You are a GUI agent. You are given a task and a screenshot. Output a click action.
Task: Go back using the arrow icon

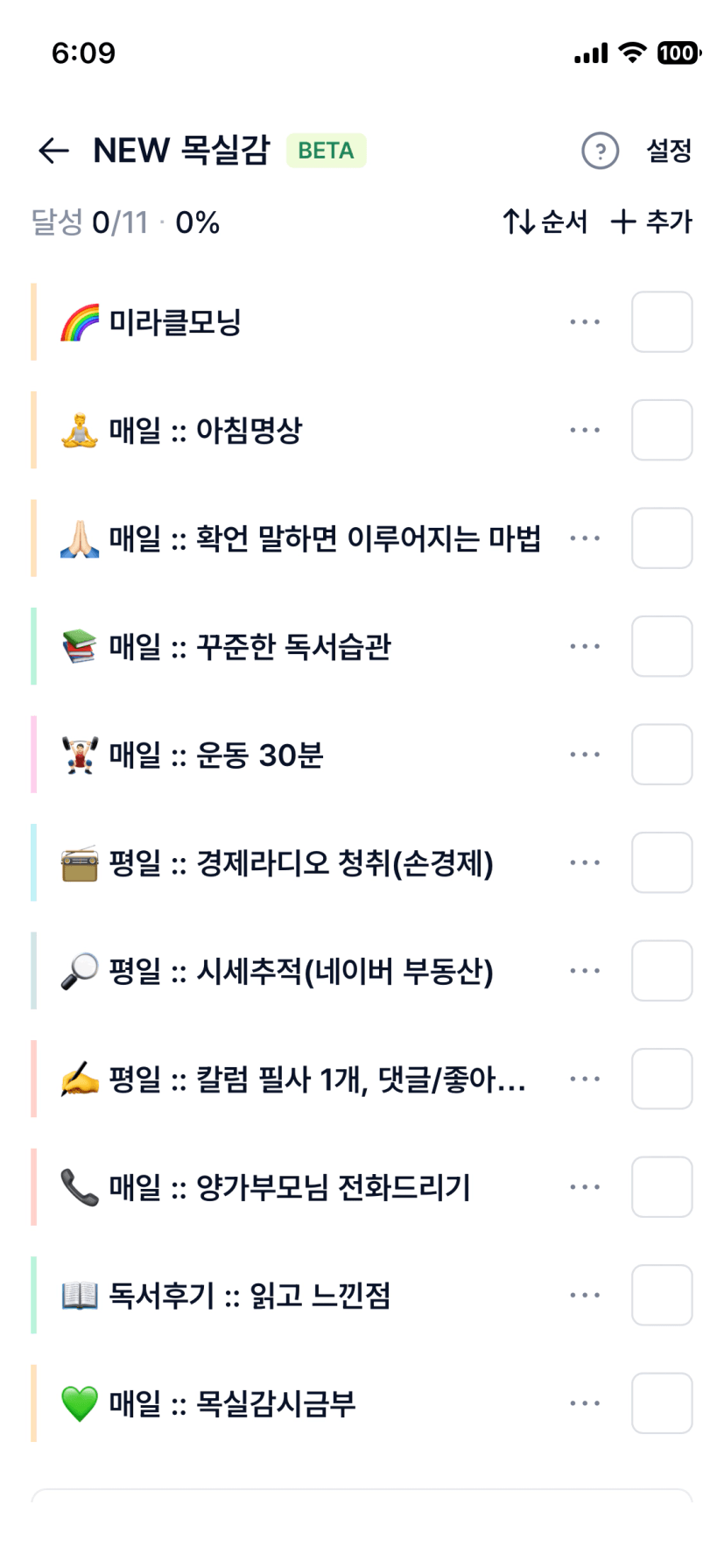[53, 151]
